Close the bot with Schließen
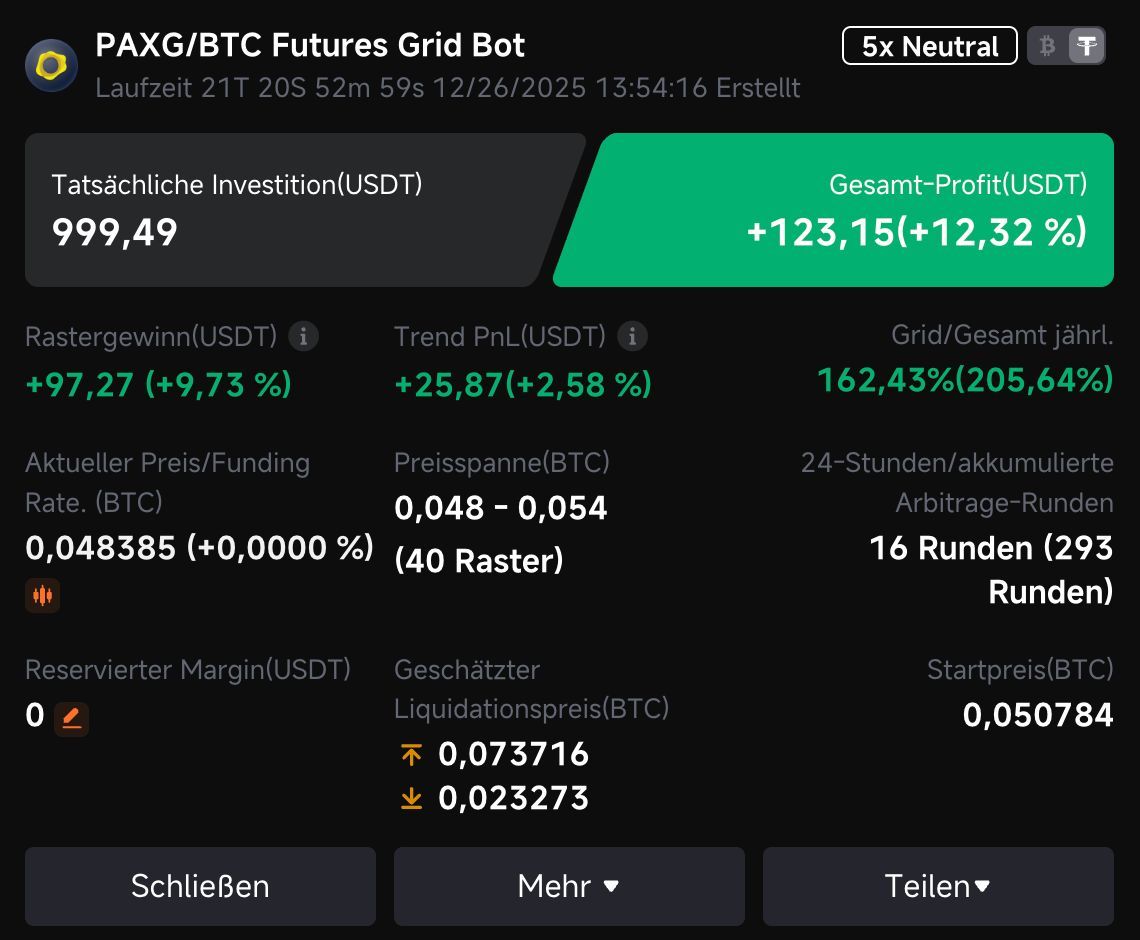 pyautogui.click(x=200, y=886)
